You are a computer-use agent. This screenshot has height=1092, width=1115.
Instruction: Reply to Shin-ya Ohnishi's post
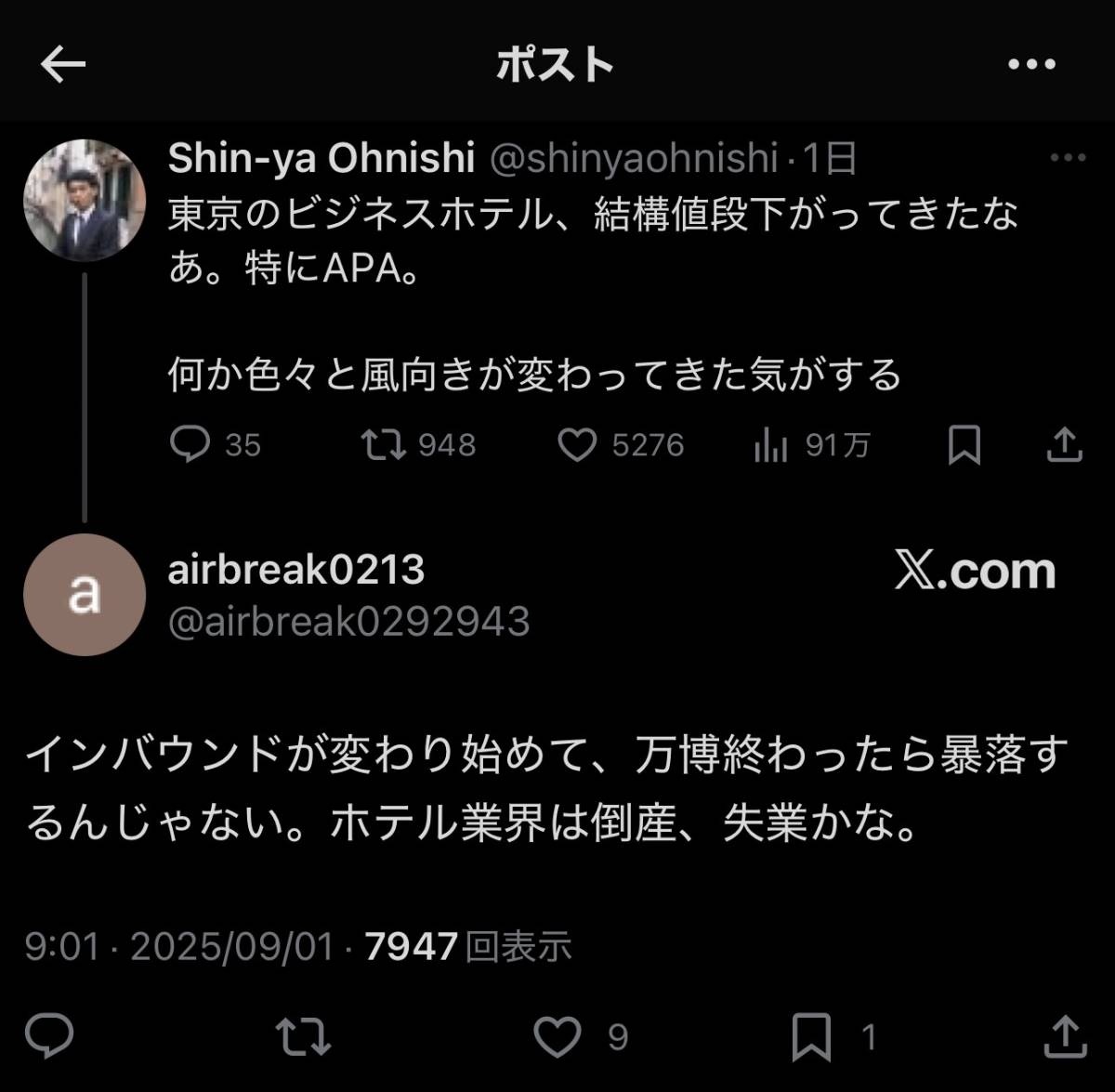190,445
